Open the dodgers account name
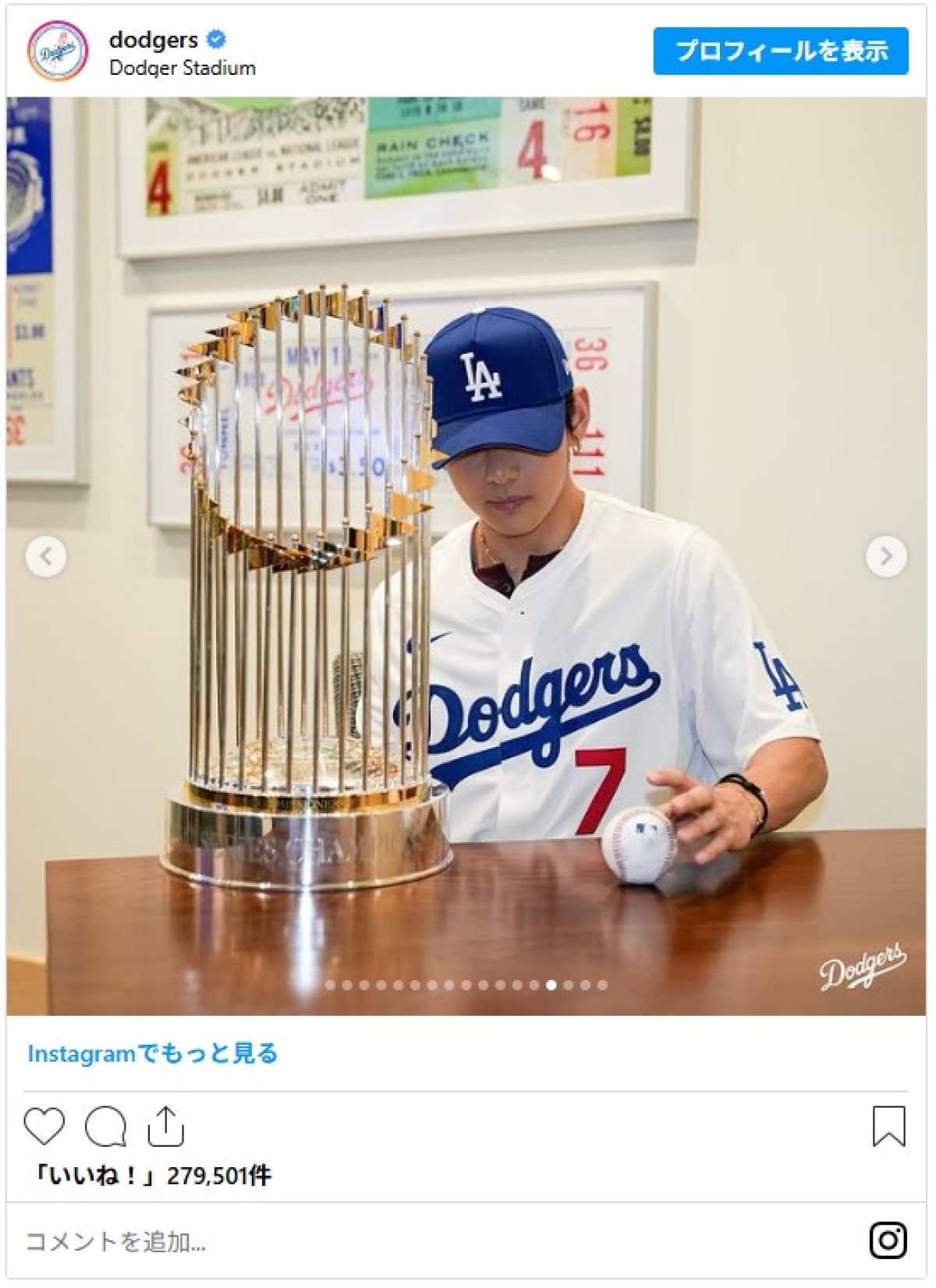936x1288 pixels. pos(154,39)
